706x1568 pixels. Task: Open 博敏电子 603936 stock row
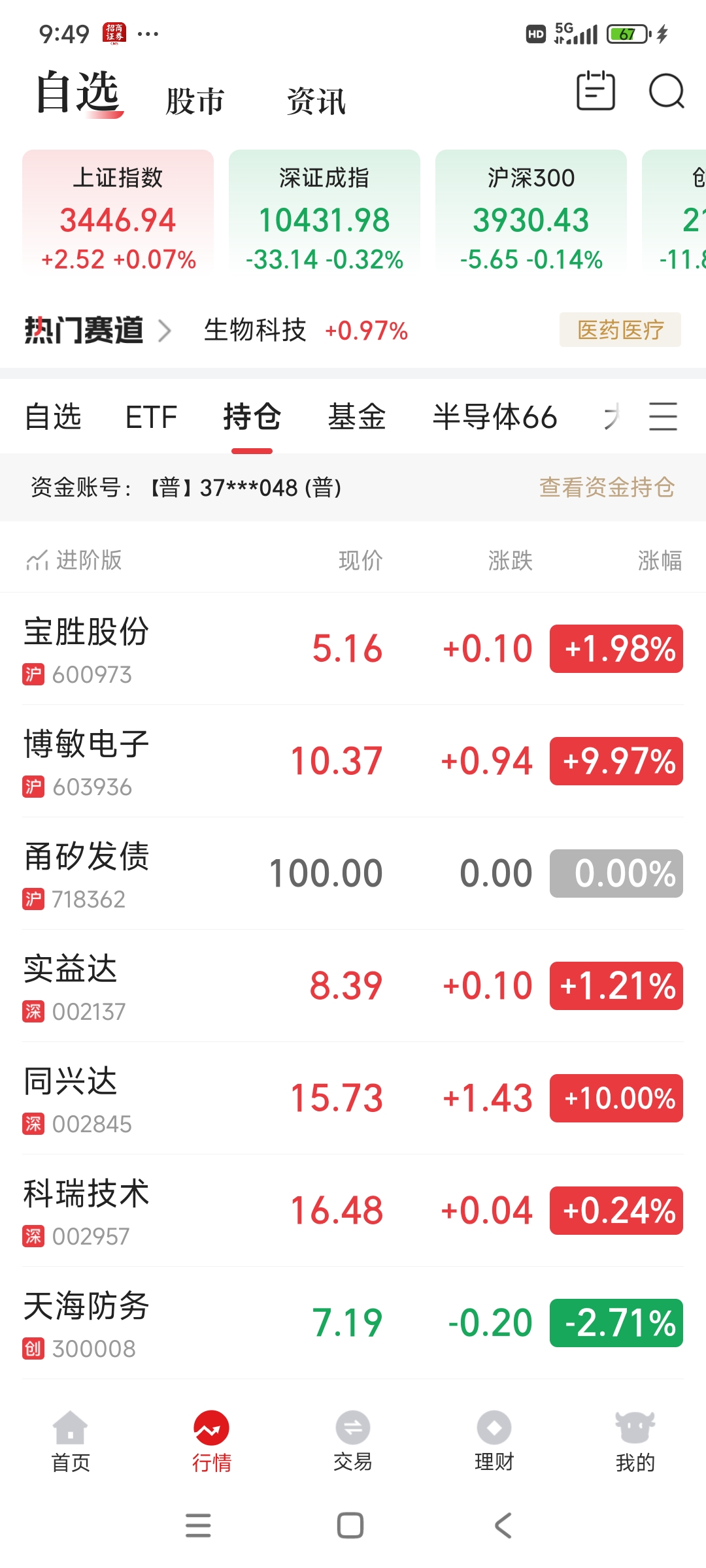[353, 761]
